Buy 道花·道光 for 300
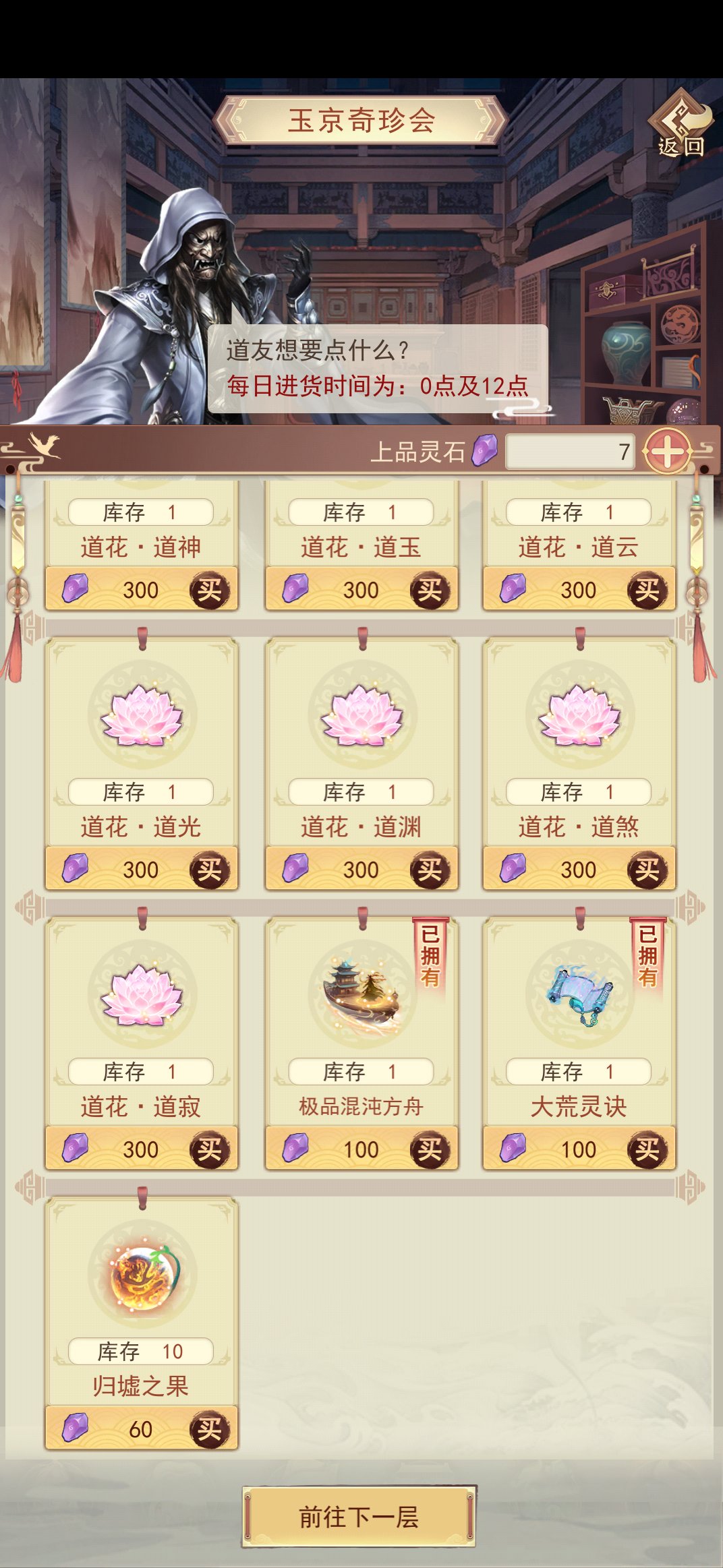The width and height of the screenshot is (723, 1568). (x=209, y=870)
